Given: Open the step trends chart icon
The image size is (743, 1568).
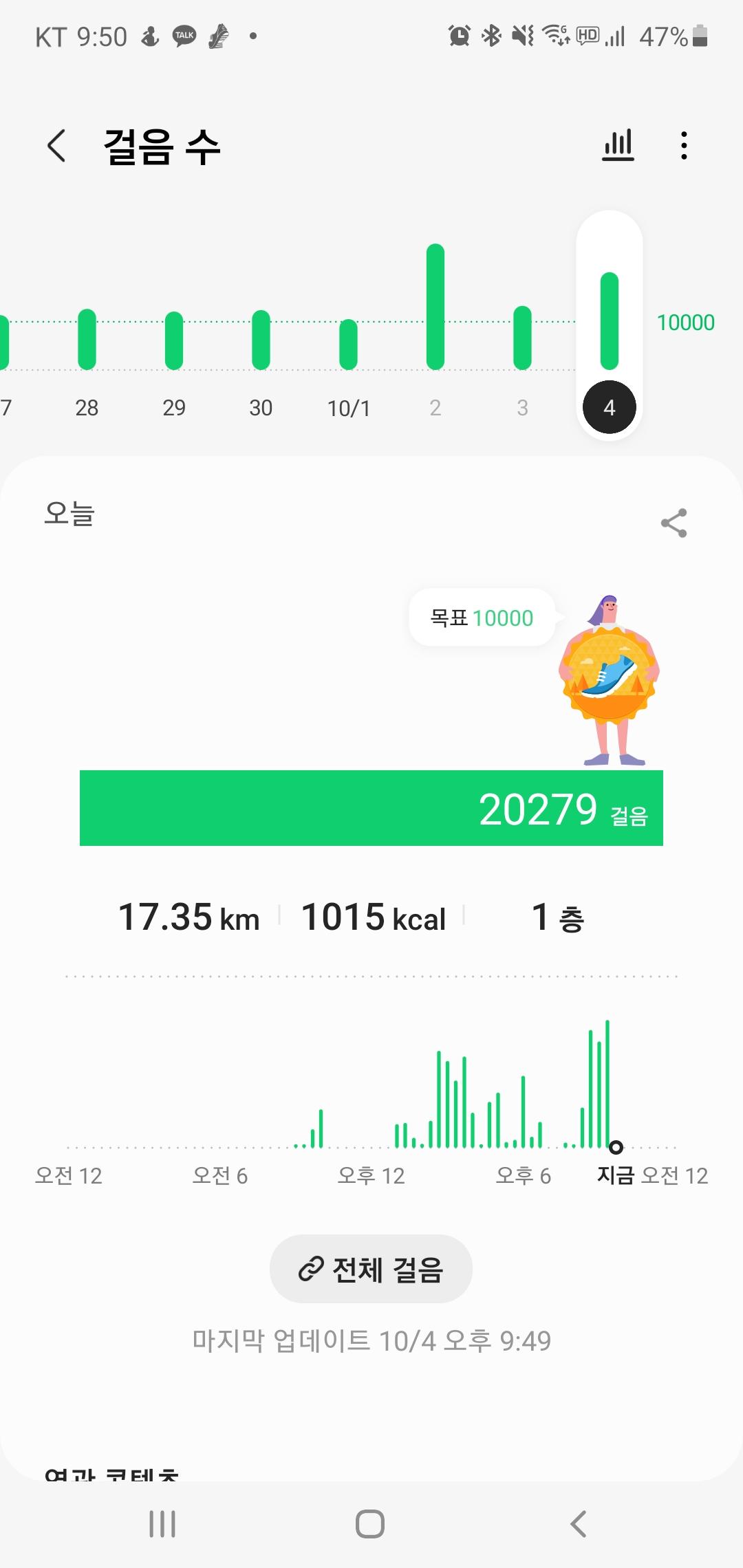Looking at the screenshot, I should [x=618, y=146].
